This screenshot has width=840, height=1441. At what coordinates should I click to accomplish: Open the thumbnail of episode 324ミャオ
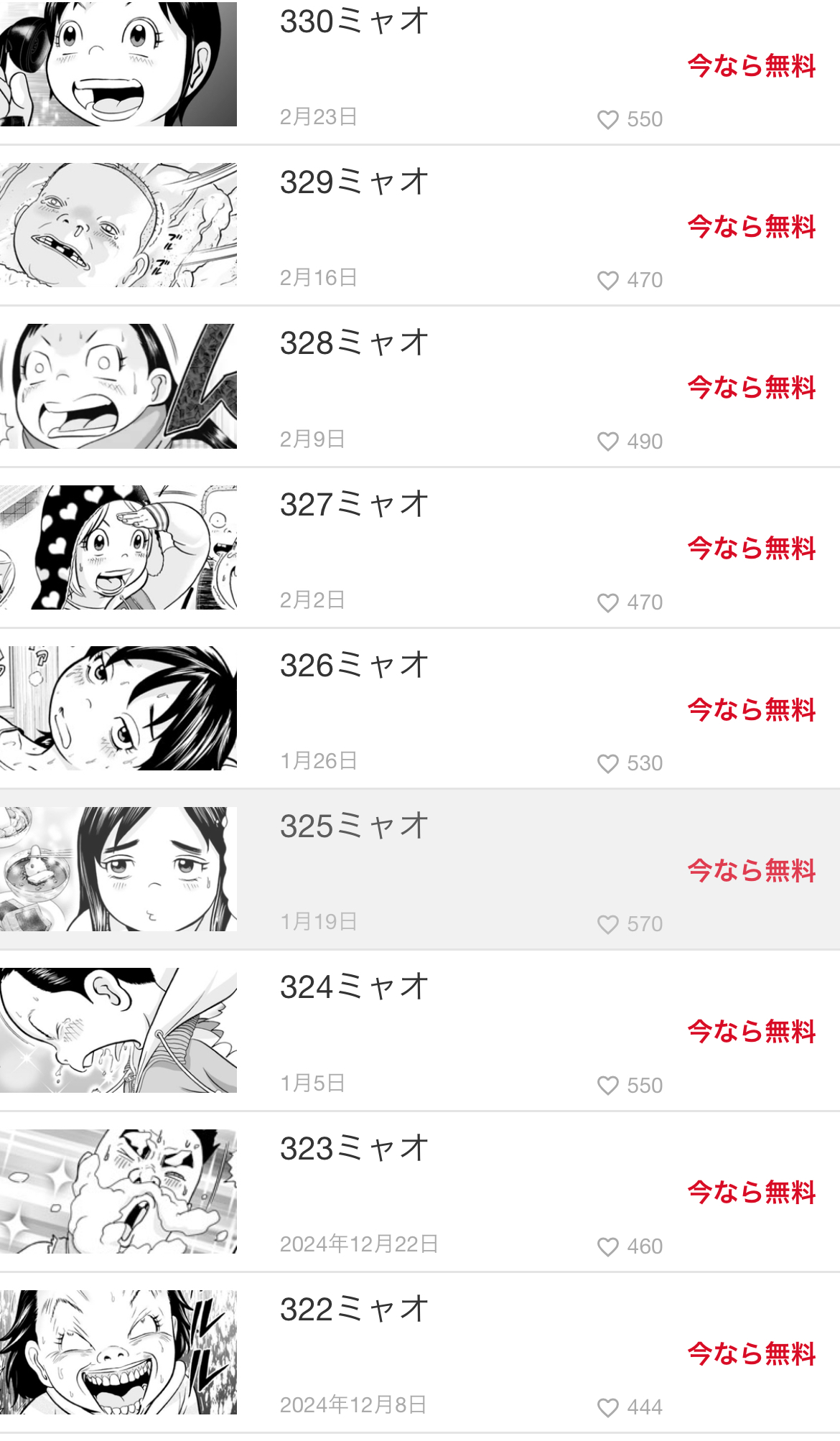[118, 1030]
